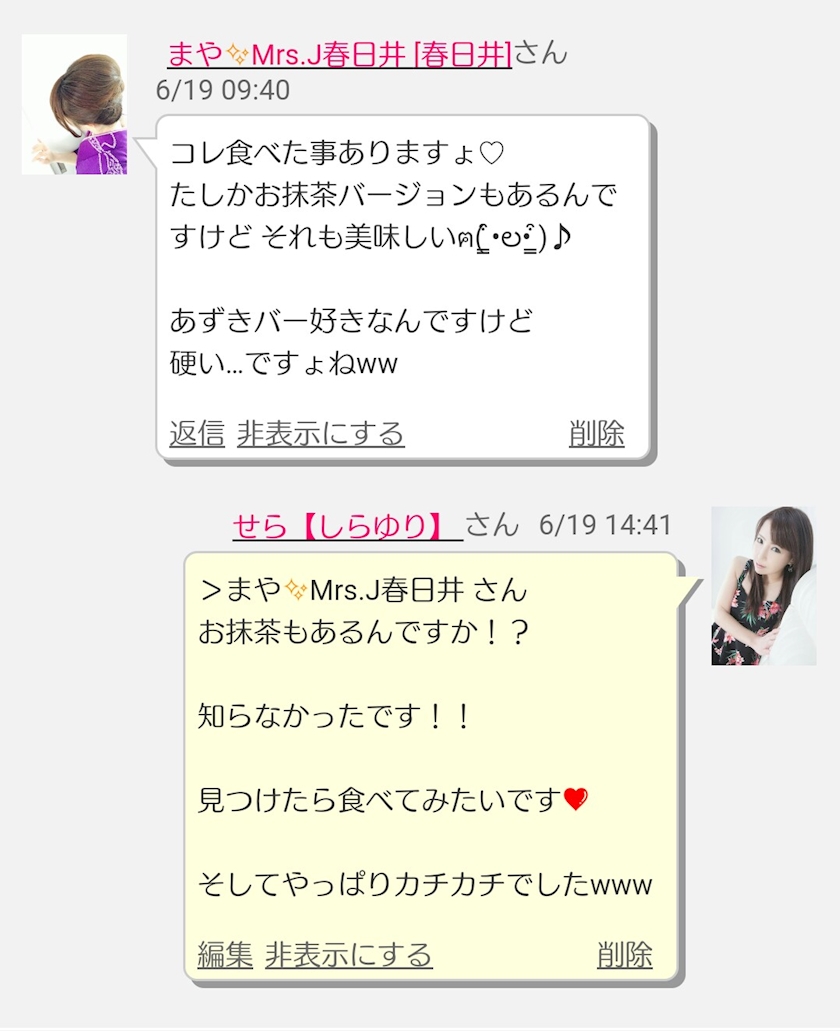Tap 返信 to reply to まや's comment
Screen dimensions: 840x1031
pos(197,434)
